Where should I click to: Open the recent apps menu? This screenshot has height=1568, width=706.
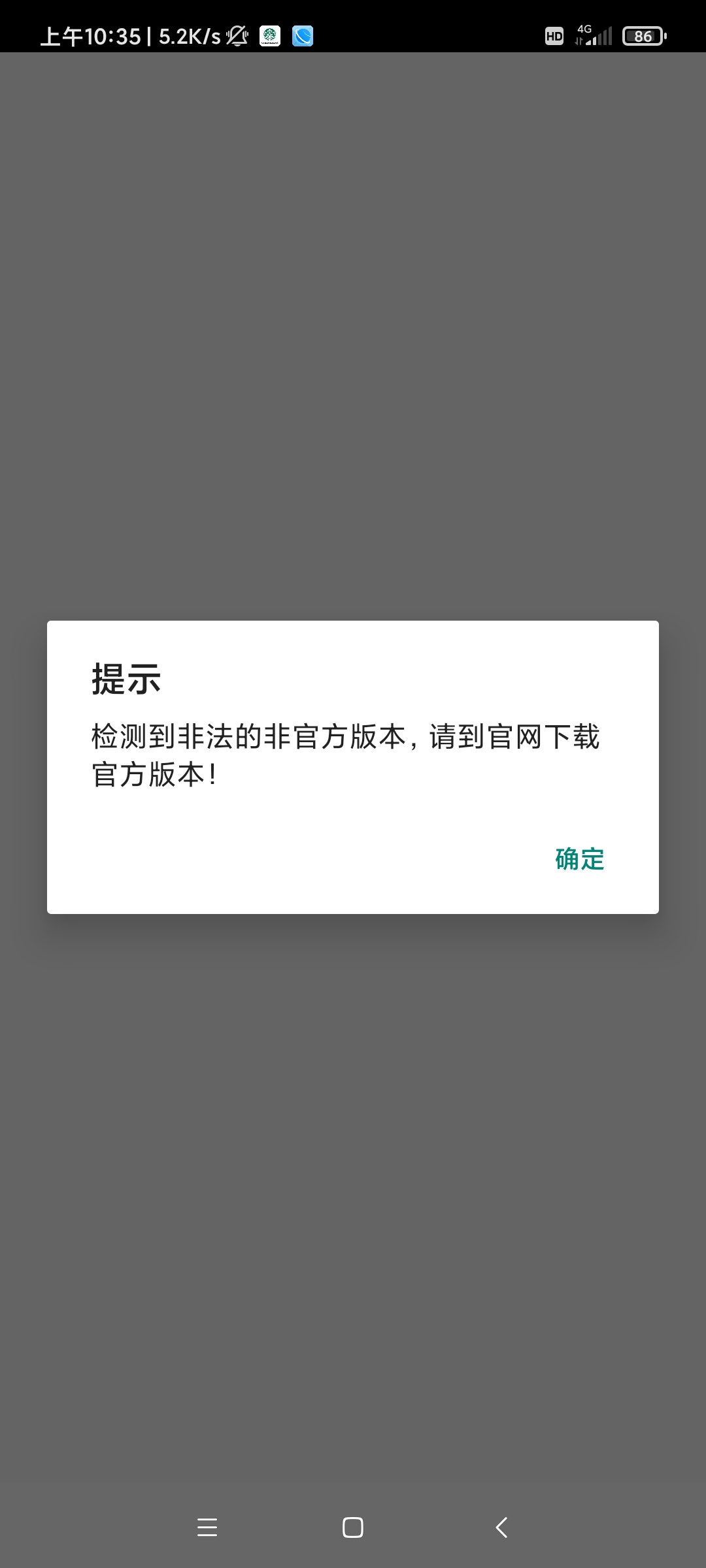(207, 1527)
